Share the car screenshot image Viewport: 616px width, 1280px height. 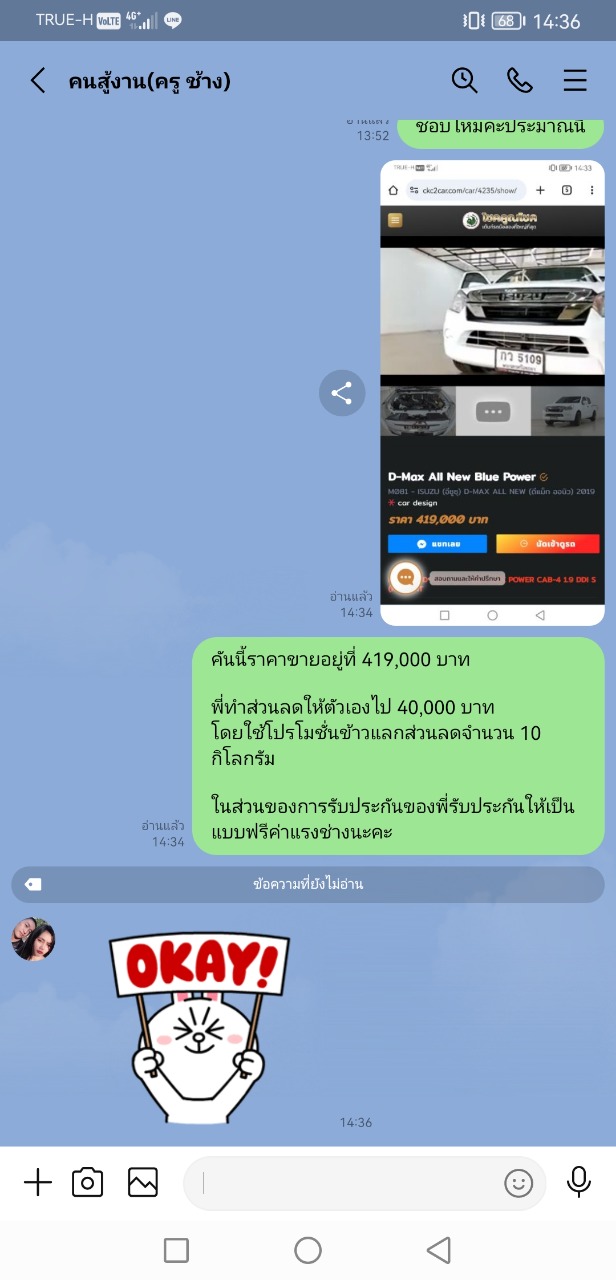pyautogui.click(x=342, y=393)
